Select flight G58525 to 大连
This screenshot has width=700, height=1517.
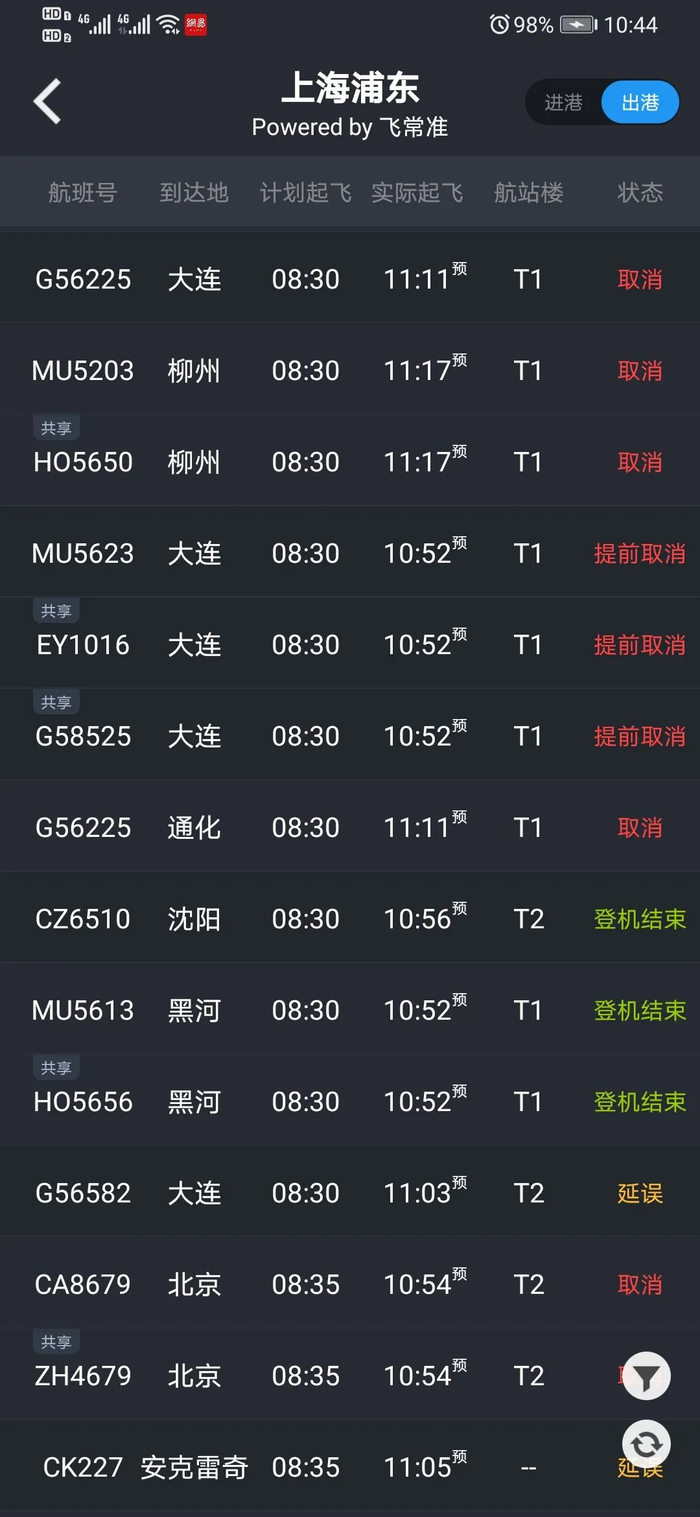[x=350, y=736]
